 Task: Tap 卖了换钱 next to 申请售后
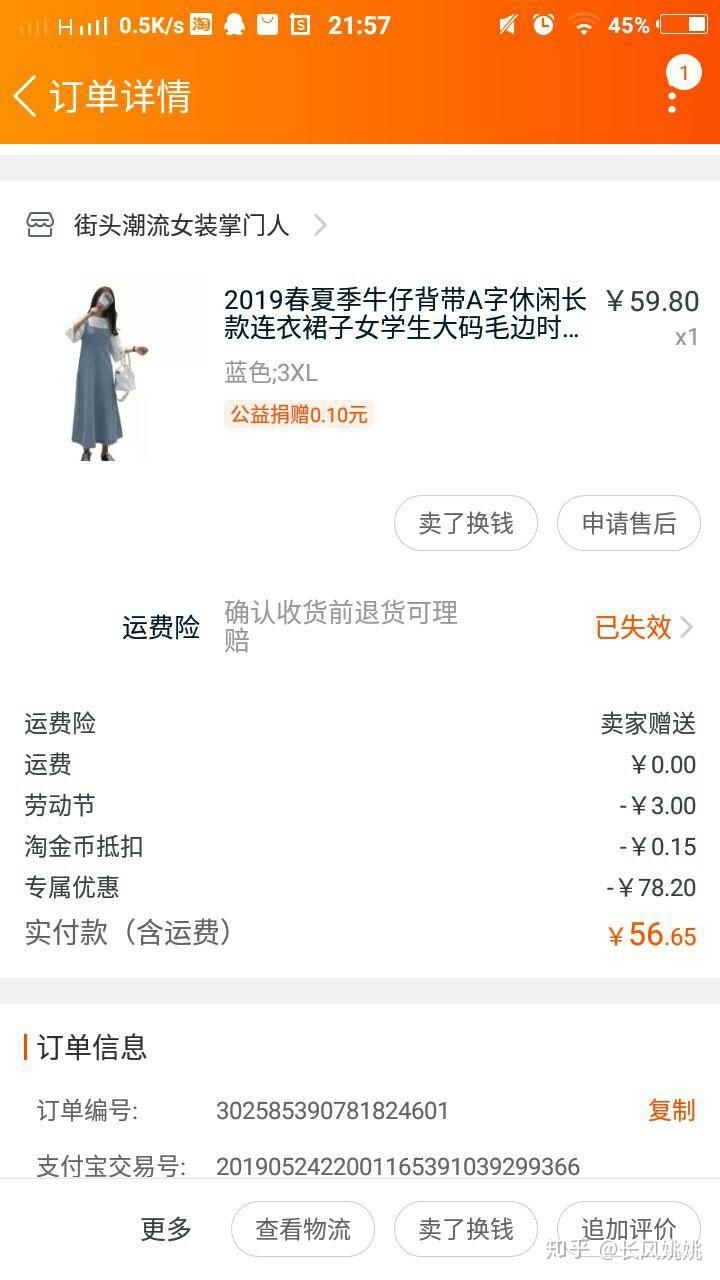[465, 523]
